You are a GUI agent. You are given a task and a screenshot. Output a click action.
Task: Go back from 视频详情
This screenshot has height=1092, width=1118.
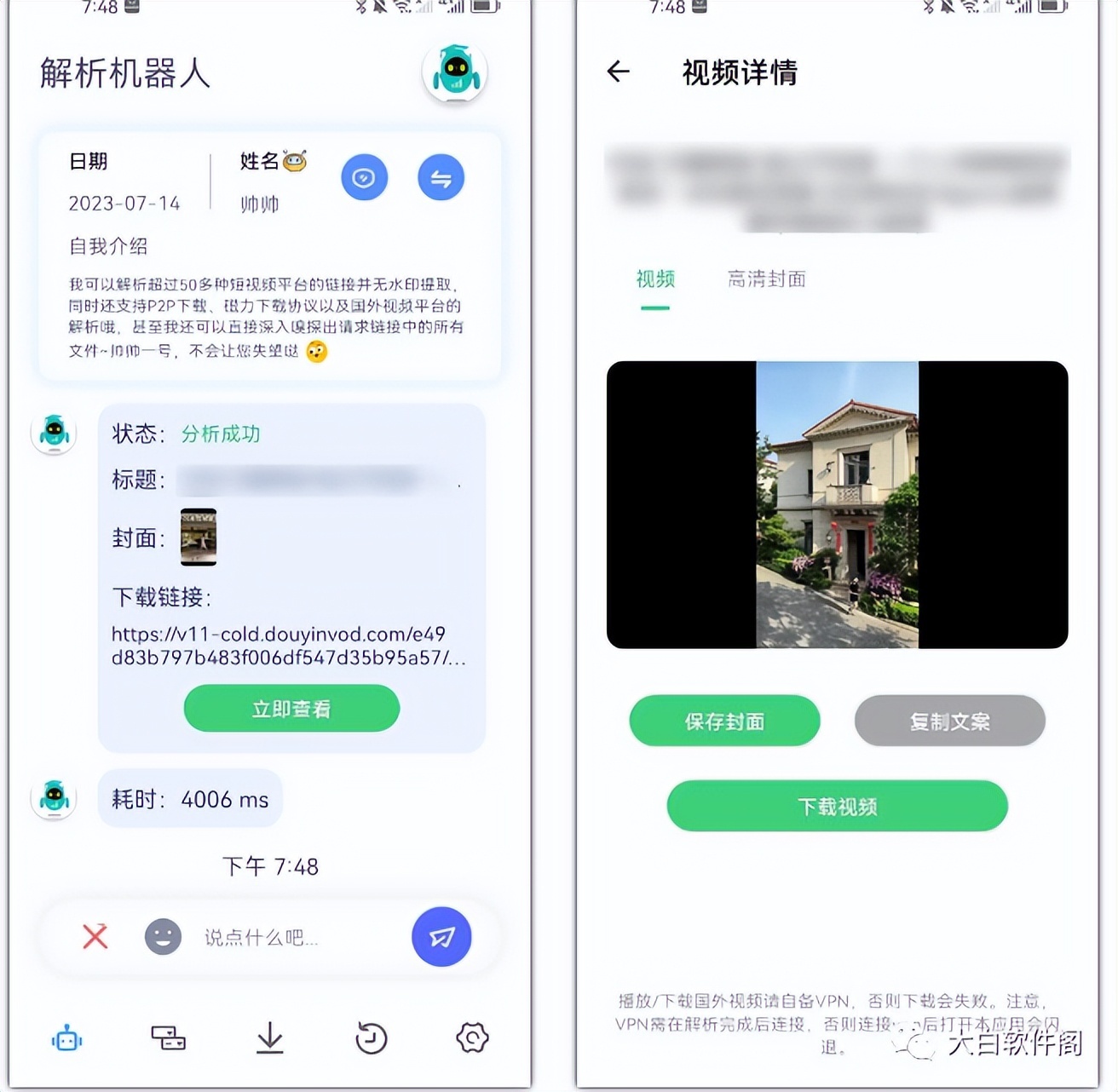[x=619, y=72]
